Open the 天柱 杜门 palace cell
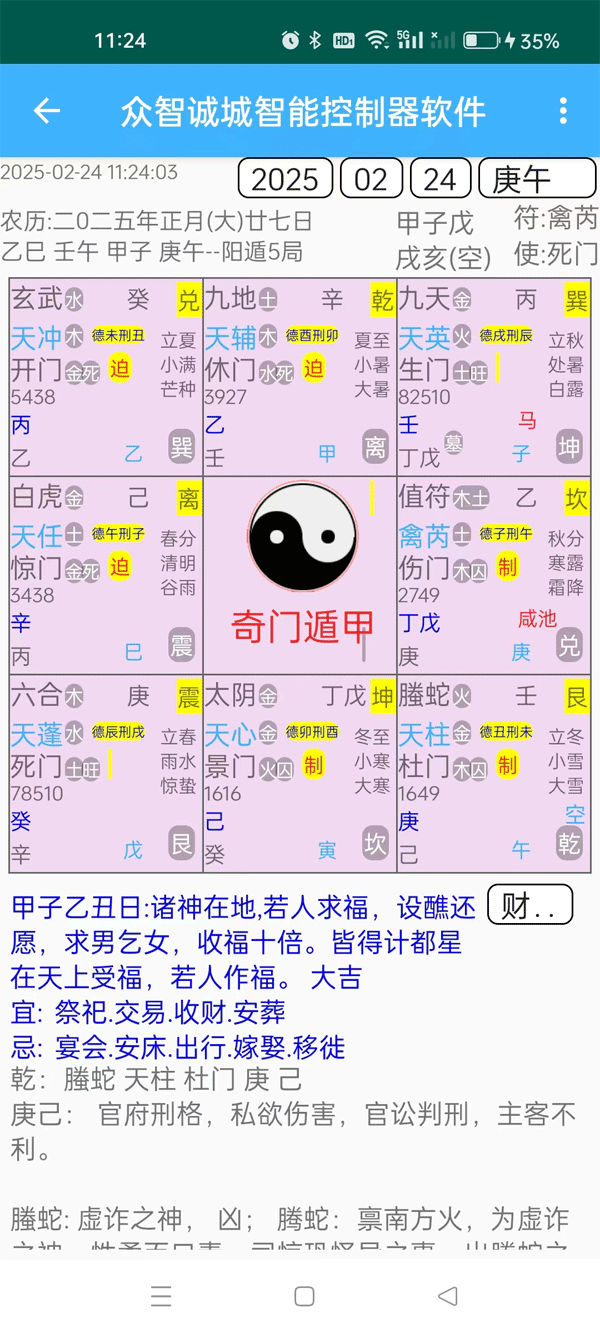 coord(494,773)
